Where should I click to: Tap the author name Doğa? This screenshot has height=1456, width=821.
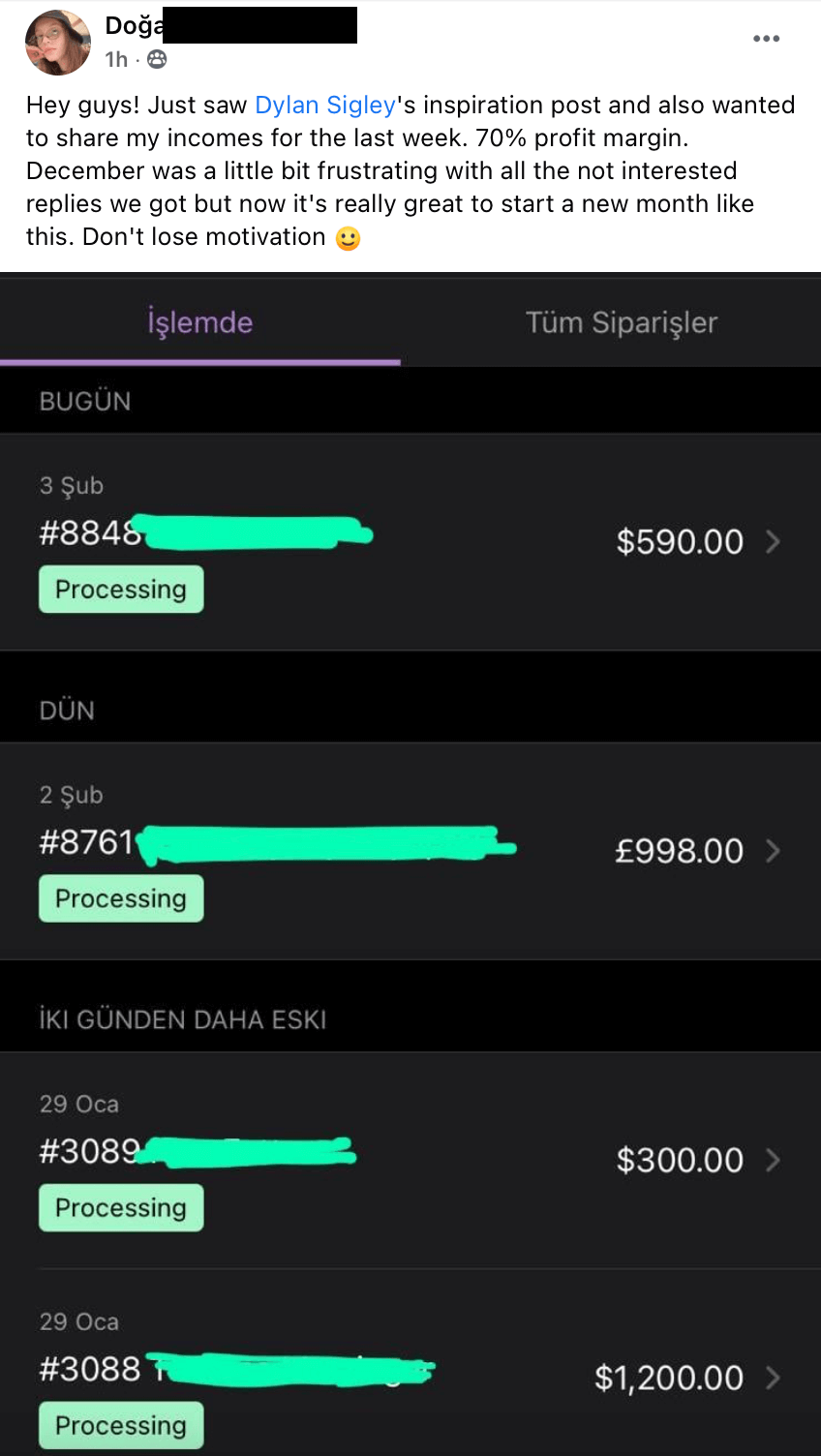pyautogui.click(x=135, y=25)
